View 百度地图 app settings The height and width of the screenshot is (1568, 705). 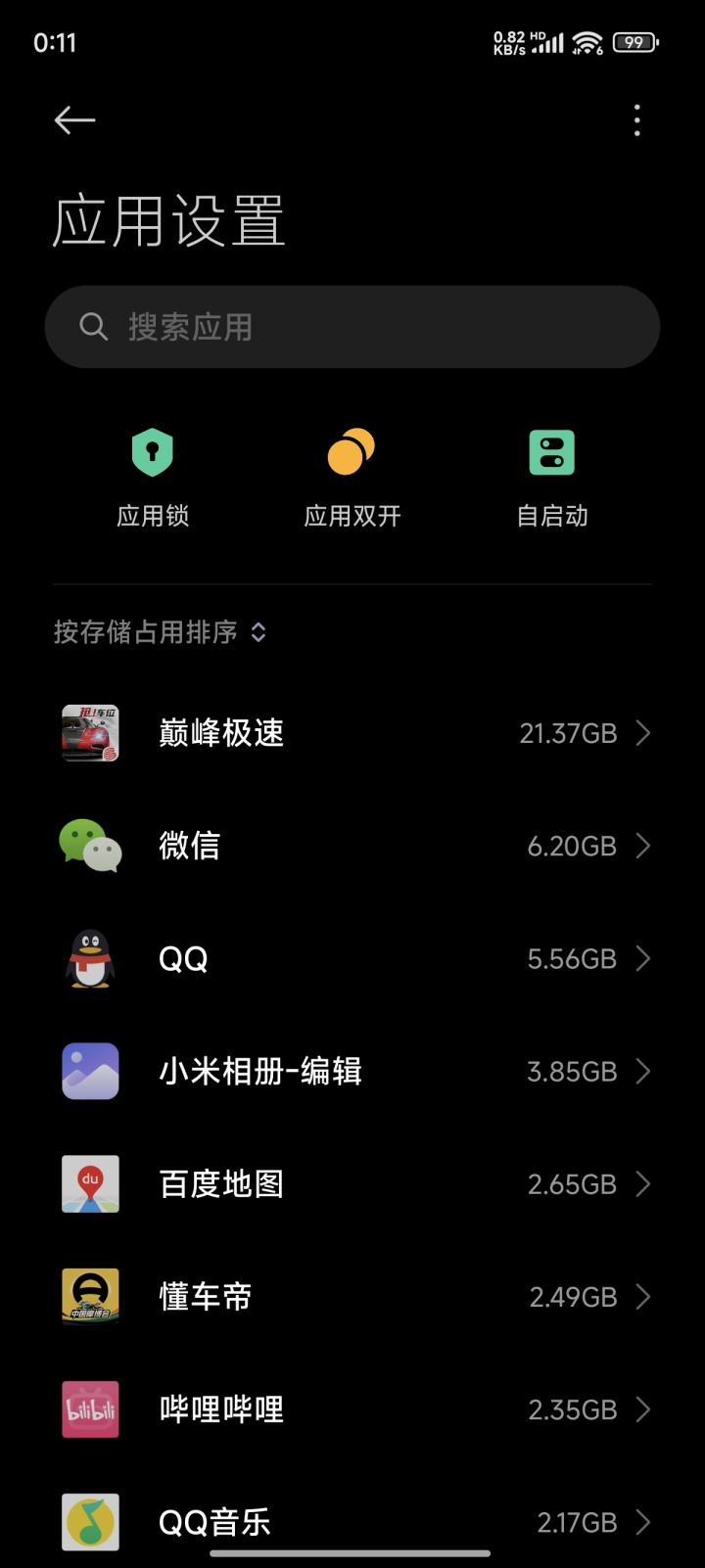pos(352,1184)
